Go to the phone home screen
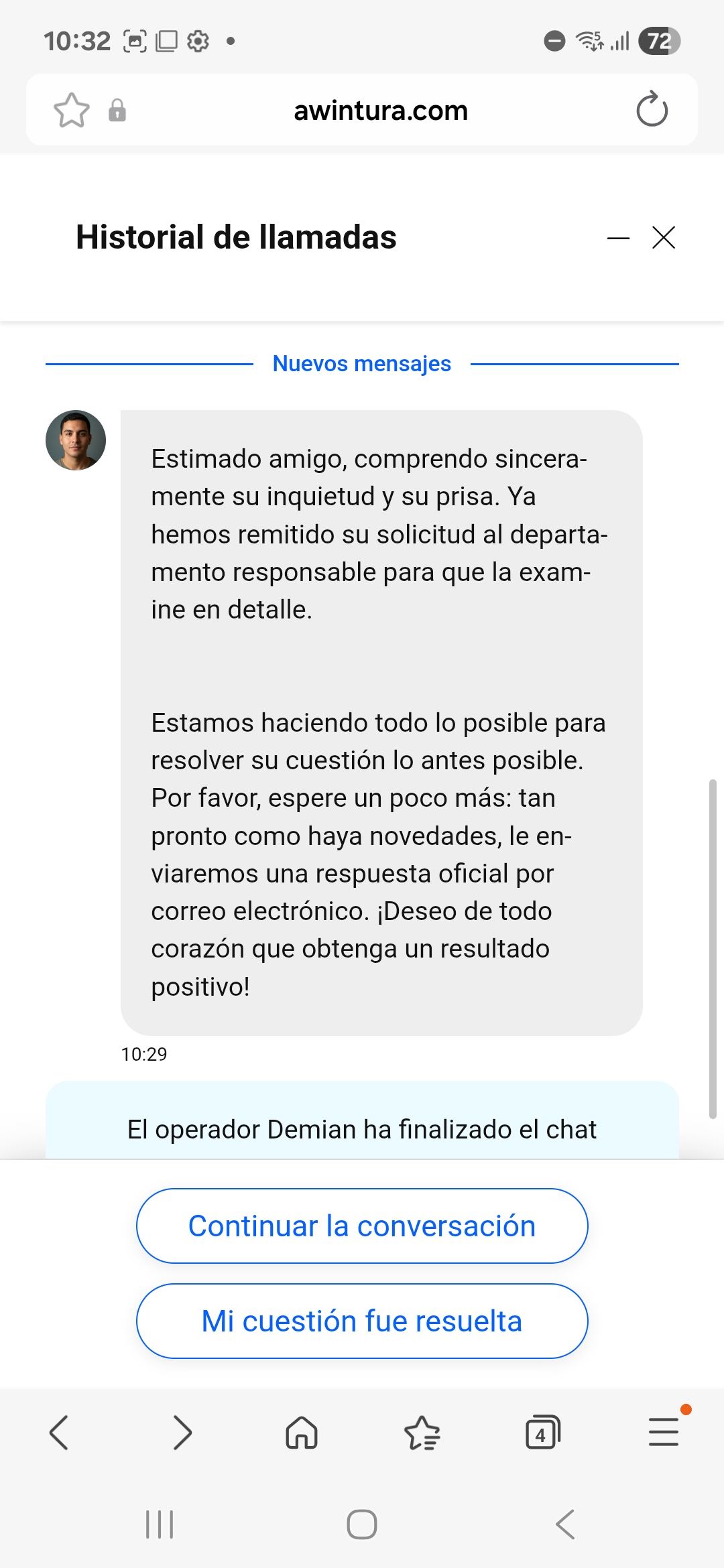 point(362,1524)
